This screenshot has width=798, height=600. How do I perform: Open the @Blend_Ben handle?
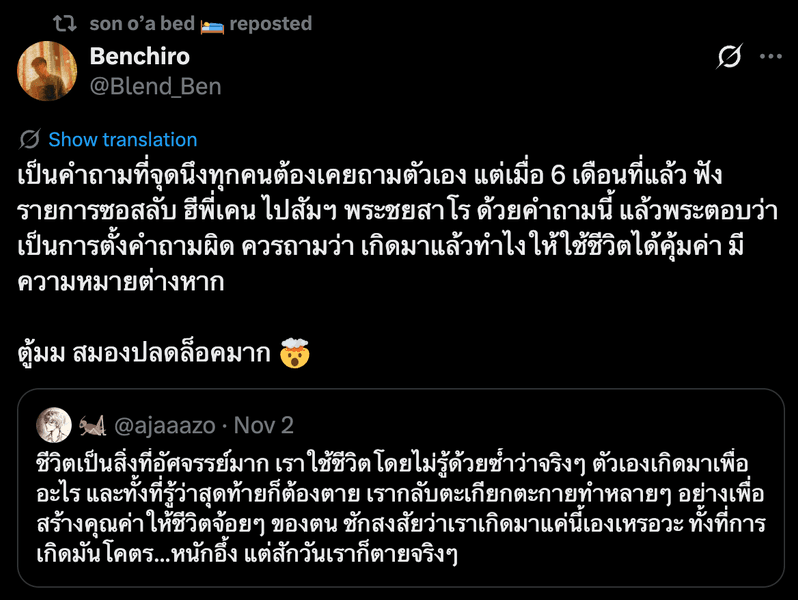pos(156,86)
